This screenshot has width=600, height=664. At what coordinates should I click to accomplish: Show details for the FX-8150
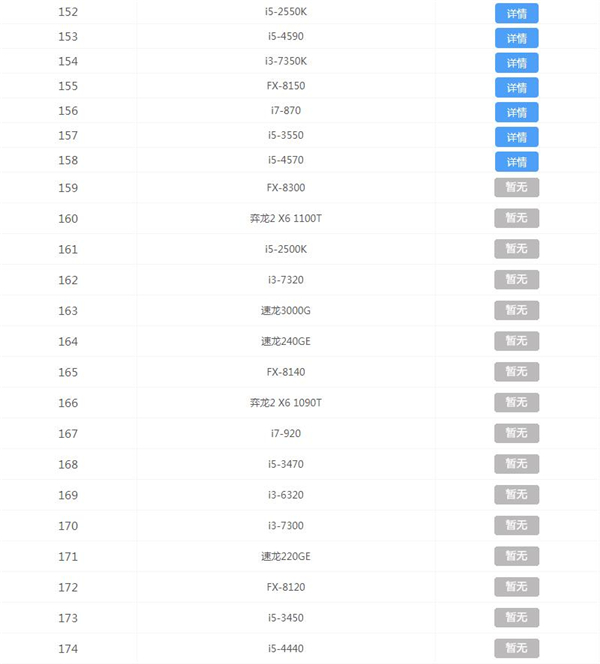(x=516, y=87)
